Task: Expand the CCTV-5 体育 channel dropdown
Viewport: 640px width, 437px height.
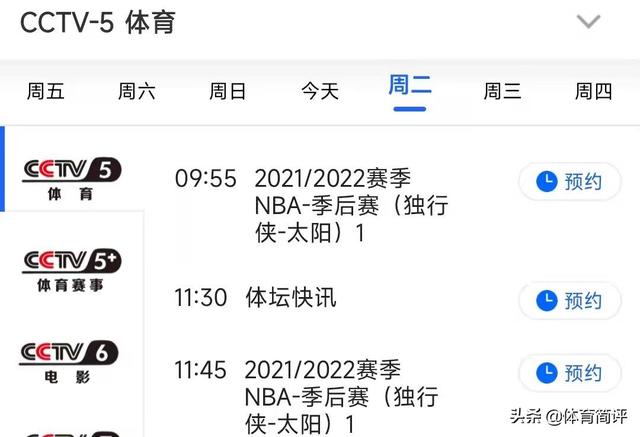Action: [x=589, y=22]
